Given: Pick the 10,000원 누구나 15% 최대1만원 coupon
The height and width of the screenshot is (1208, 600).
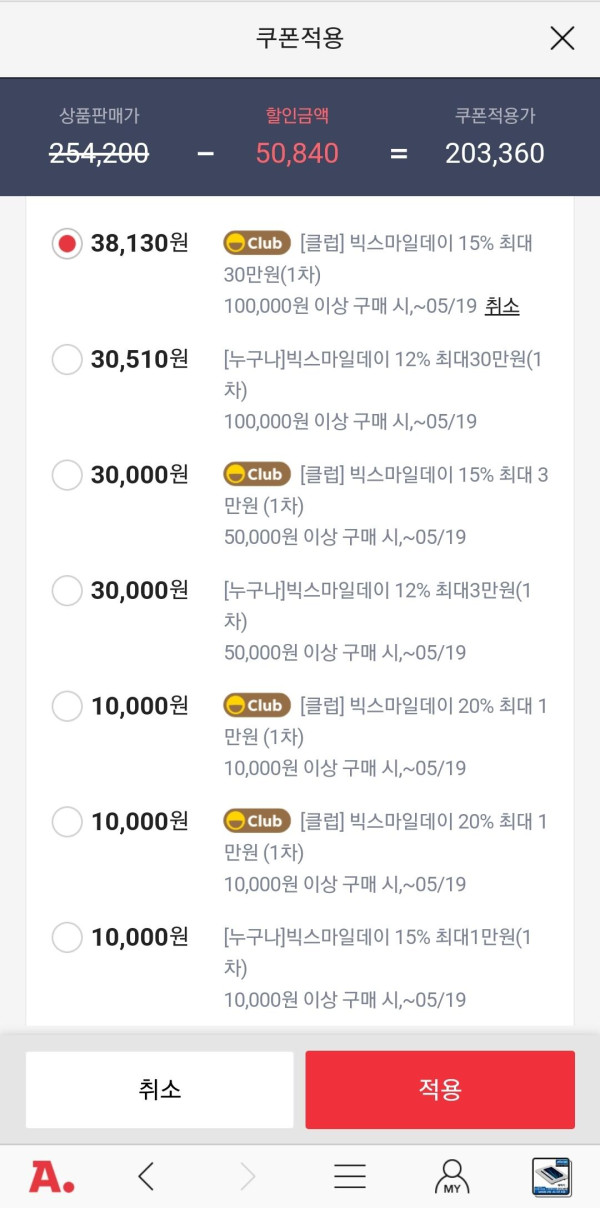Looking at the screenshot, I should click(x=67, y=937).
